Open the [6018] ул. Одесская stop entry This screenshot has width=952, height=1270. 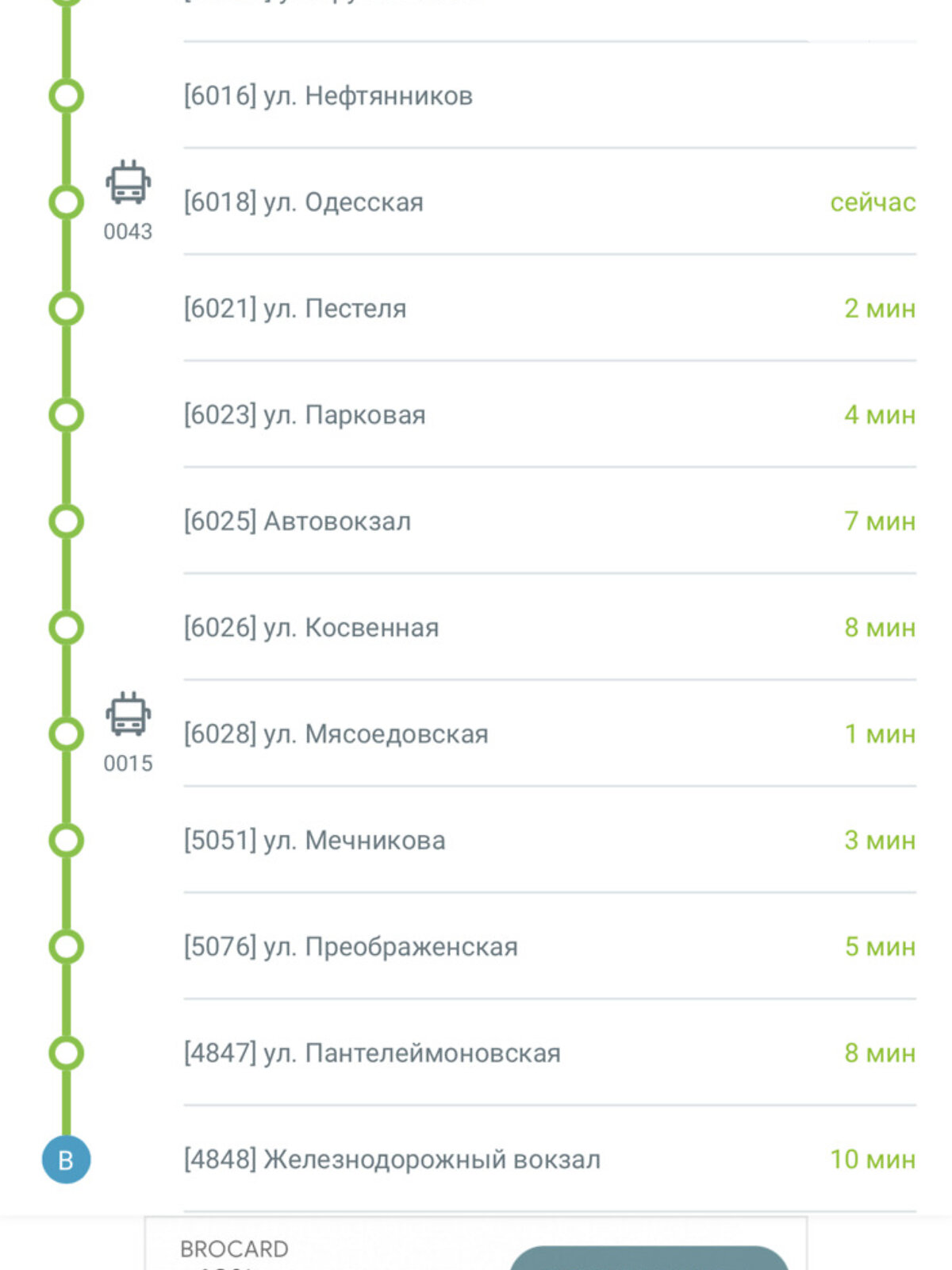tap(301, 202)
